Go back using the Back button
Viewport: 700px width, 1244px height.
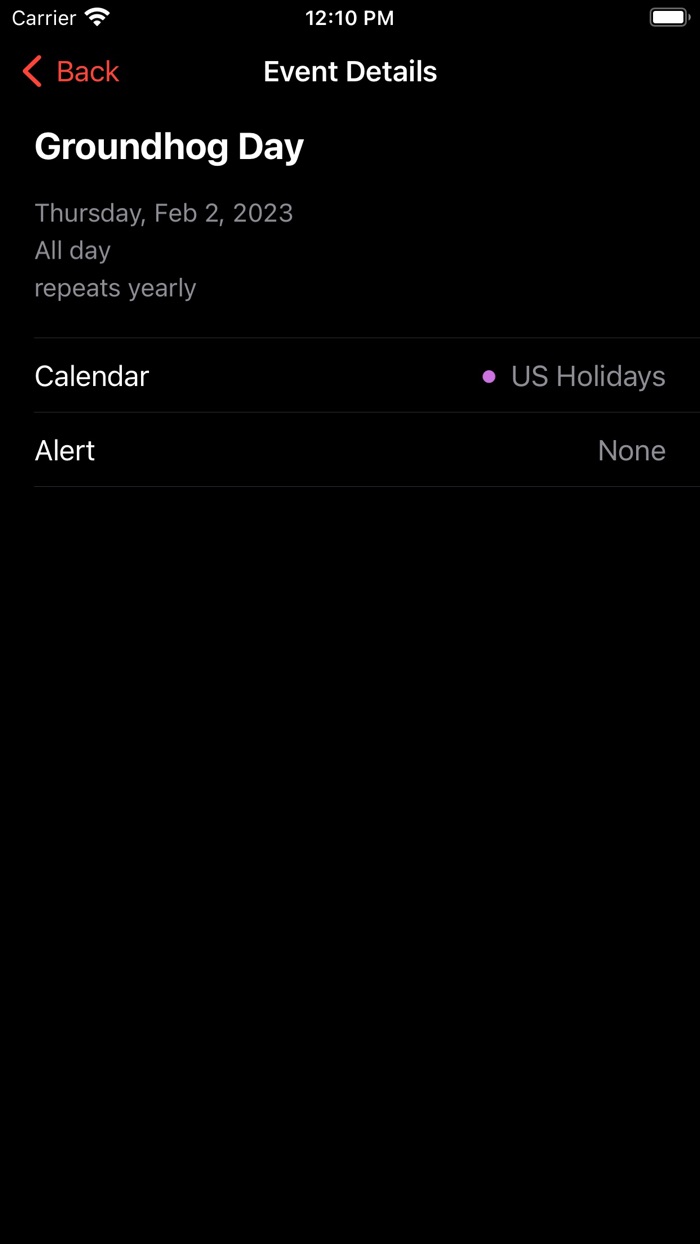pyautogui.click(x=70, y=72)
